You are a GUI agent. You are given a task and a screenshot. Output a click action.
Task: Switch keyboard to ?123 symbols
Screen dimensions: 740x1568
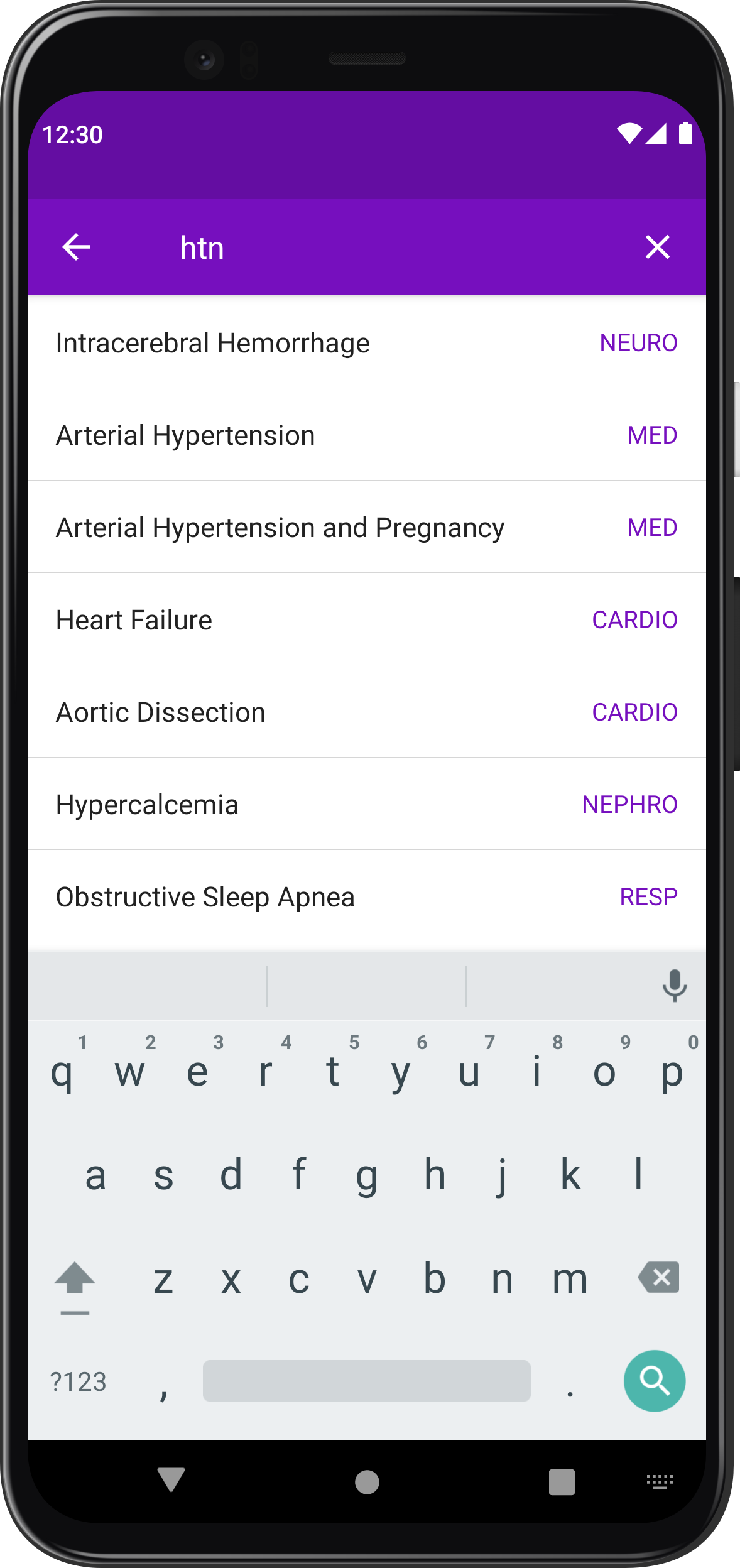coord(78,1381)
